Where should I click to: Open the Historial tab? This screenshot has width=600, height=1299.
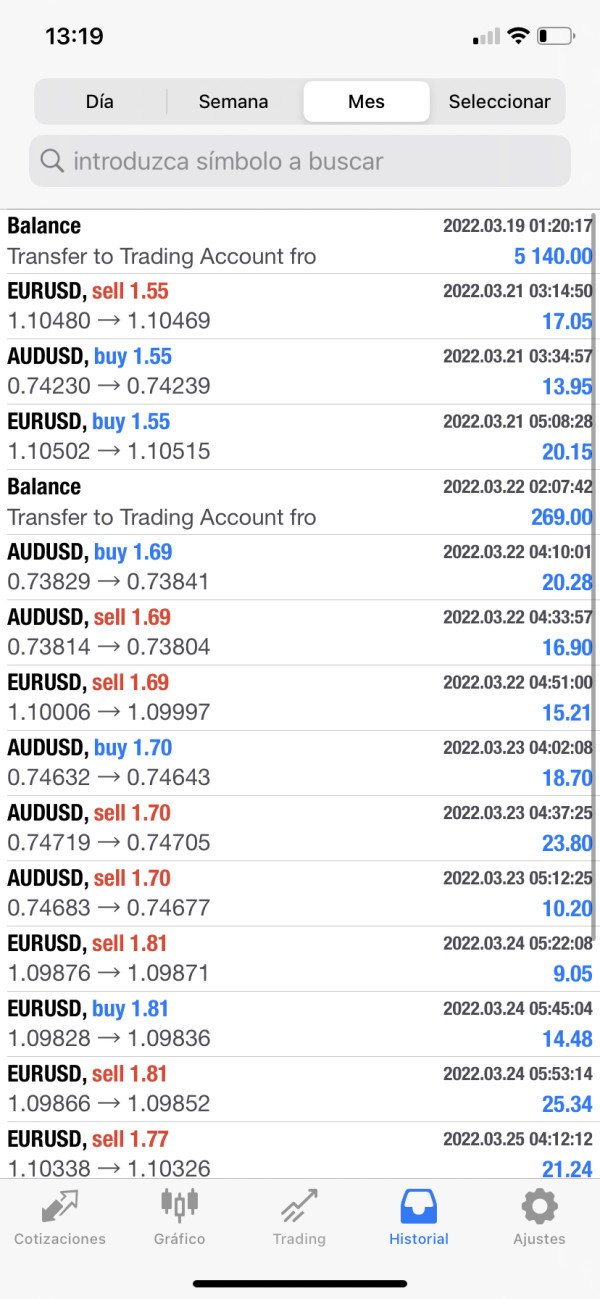[x=419, y=1217]
